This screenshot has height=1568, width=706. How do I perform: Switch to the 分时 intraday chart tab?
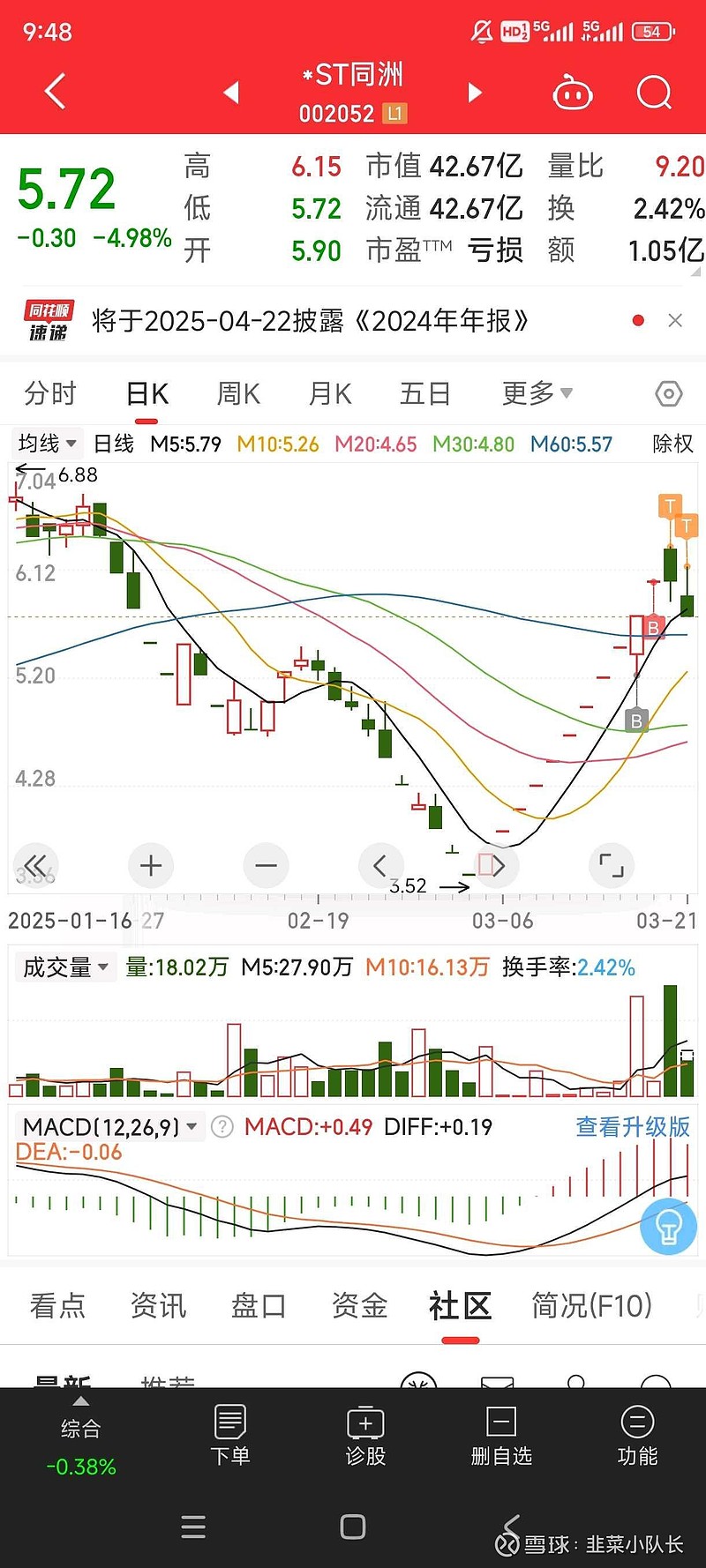(x=49, y=394)
